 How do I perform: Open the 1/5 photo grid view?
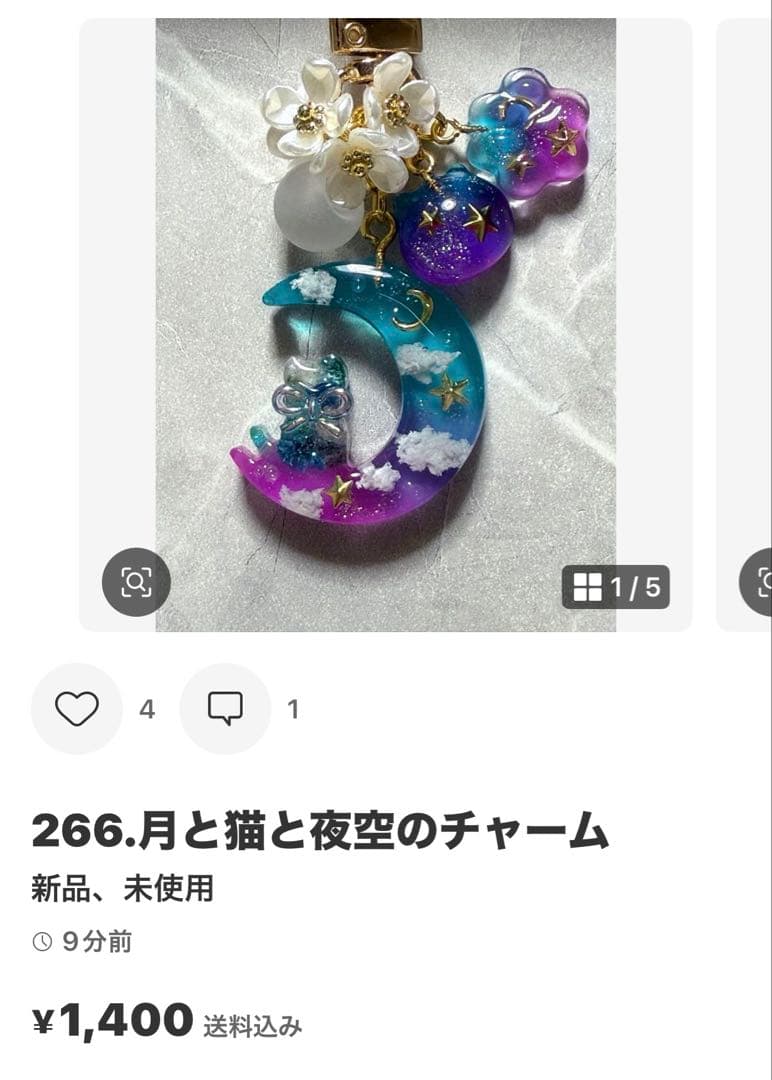[x=615, y=587]
